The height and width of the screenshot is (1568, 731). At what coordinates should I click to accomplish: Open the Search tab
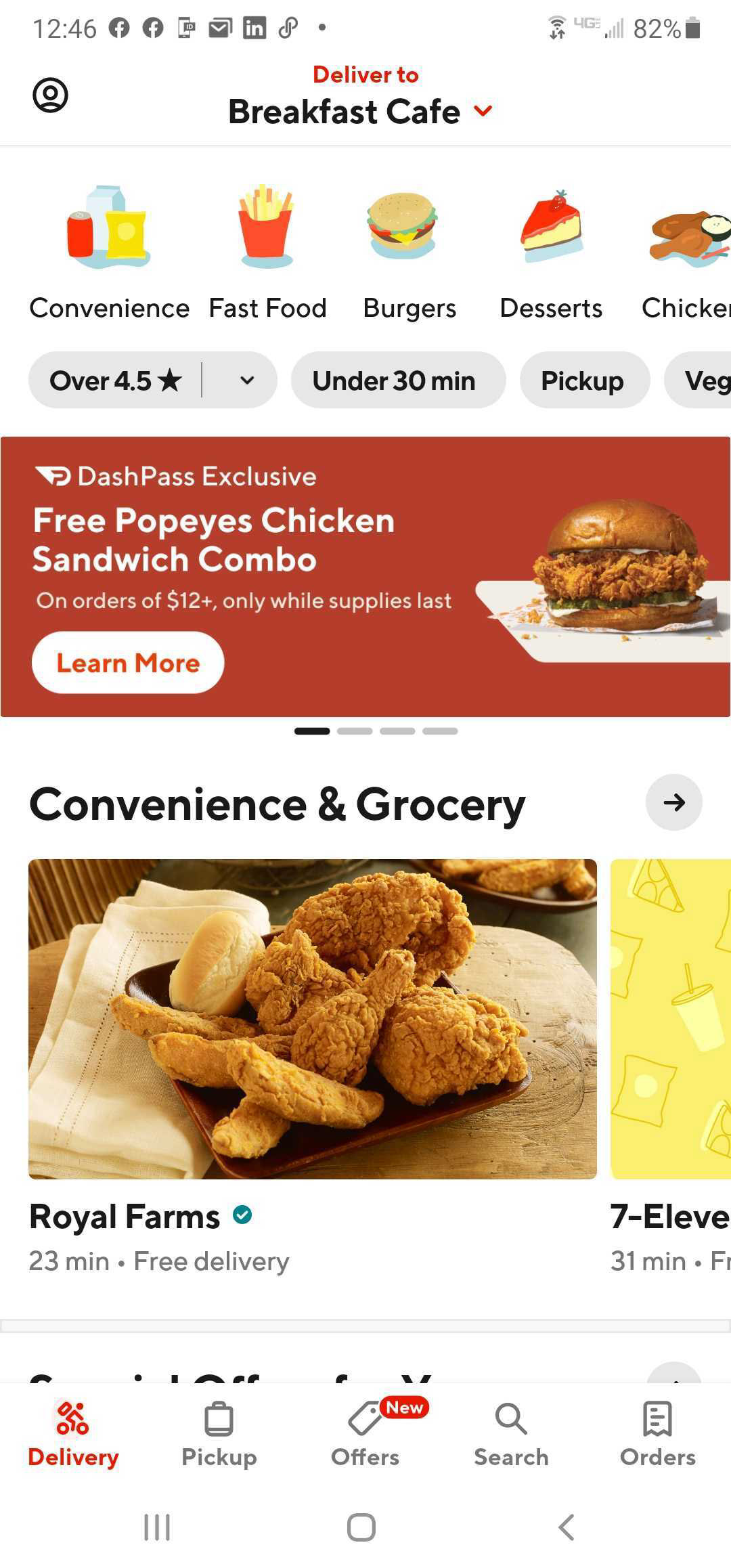click(x=511, y=1434)
